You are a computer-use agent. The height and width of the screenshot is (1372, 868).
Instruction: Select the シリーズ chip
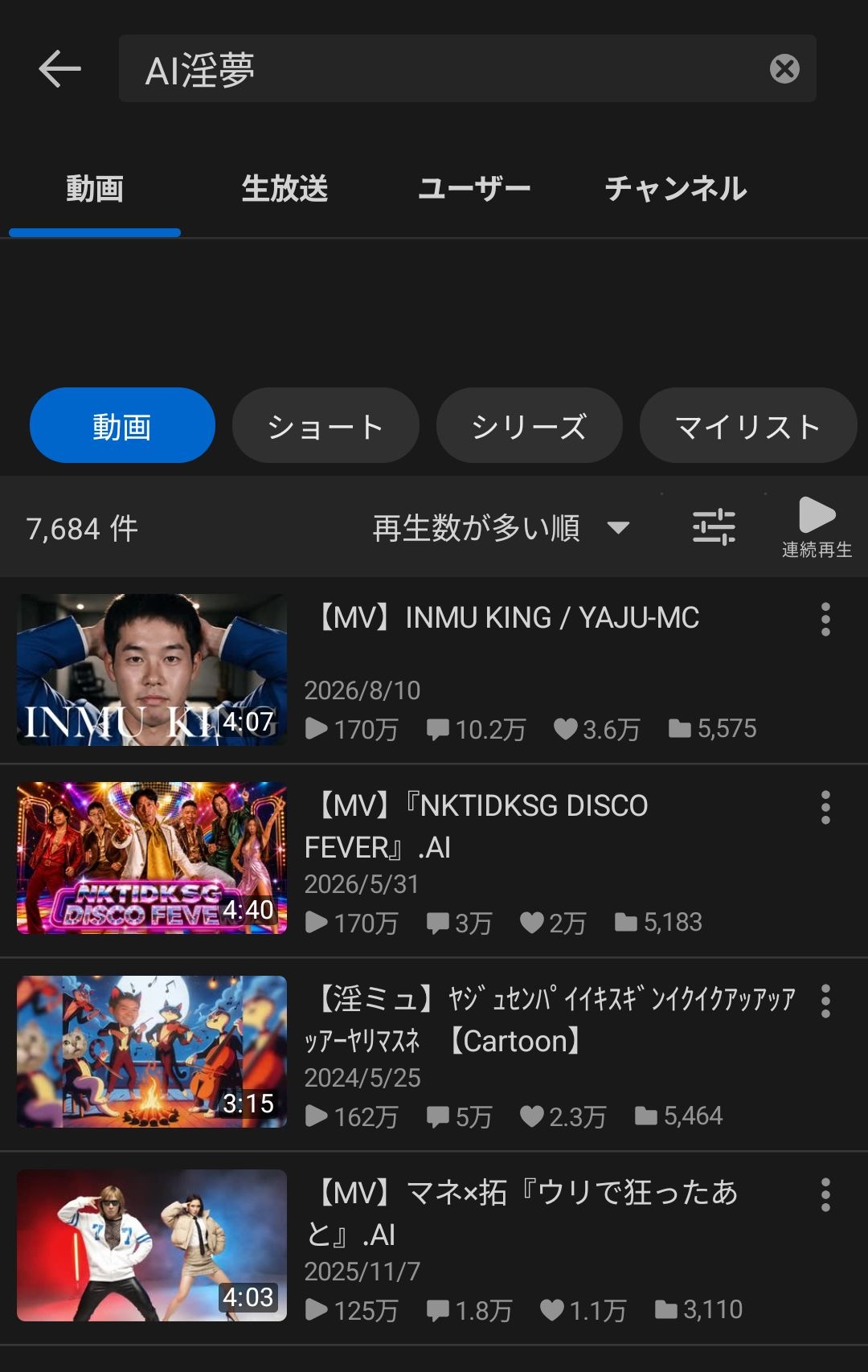click(x=529, y=425)
